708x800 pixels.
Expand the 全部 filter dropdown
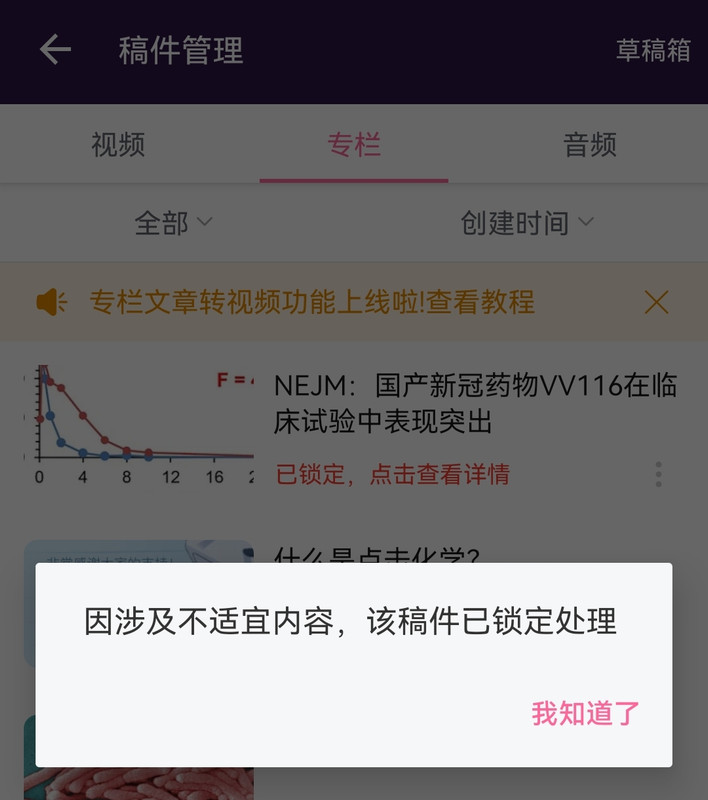(x=173, y=223)
